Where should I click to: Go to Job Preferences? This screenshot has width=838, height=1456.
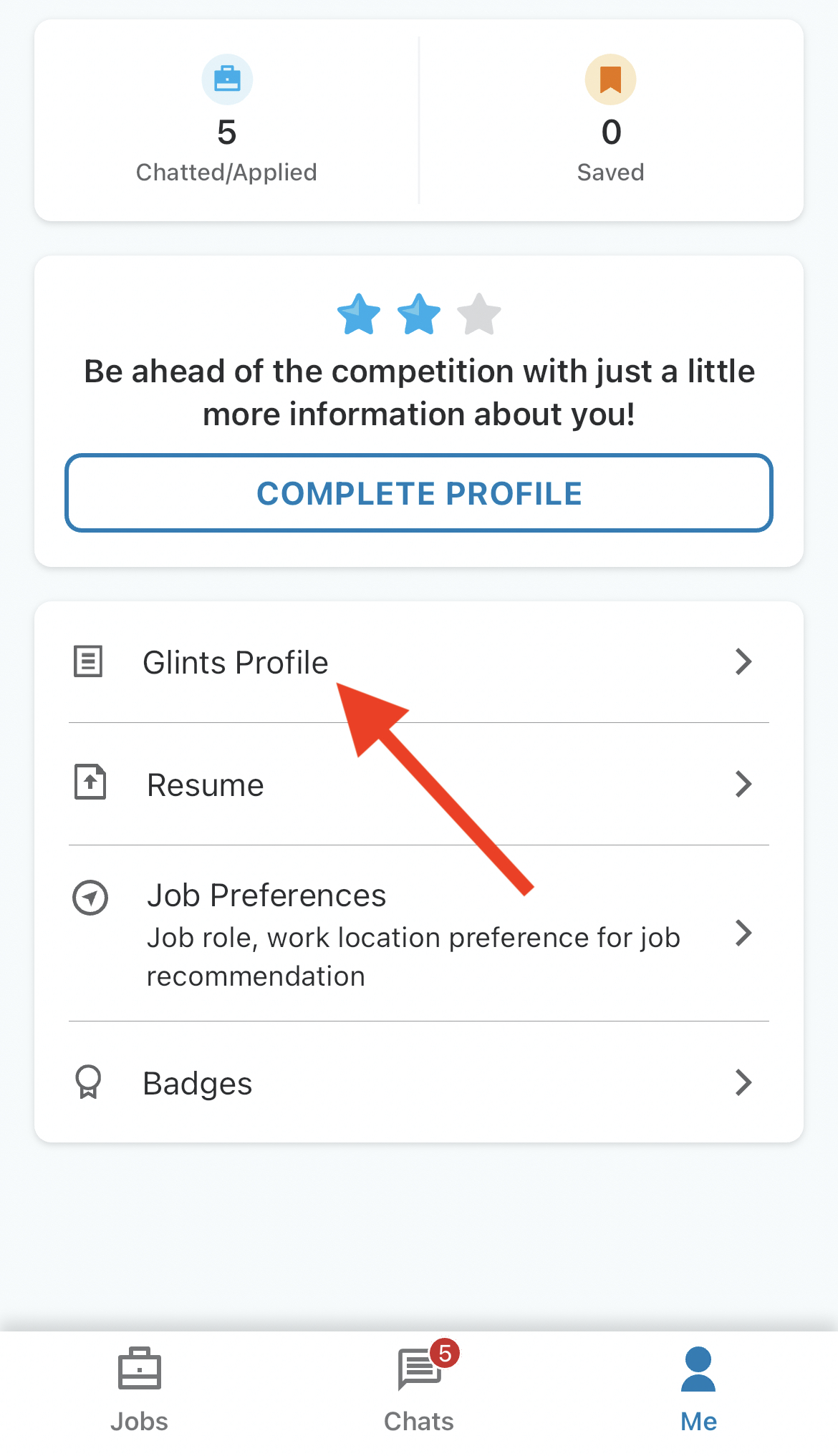[x=419, y=933]
